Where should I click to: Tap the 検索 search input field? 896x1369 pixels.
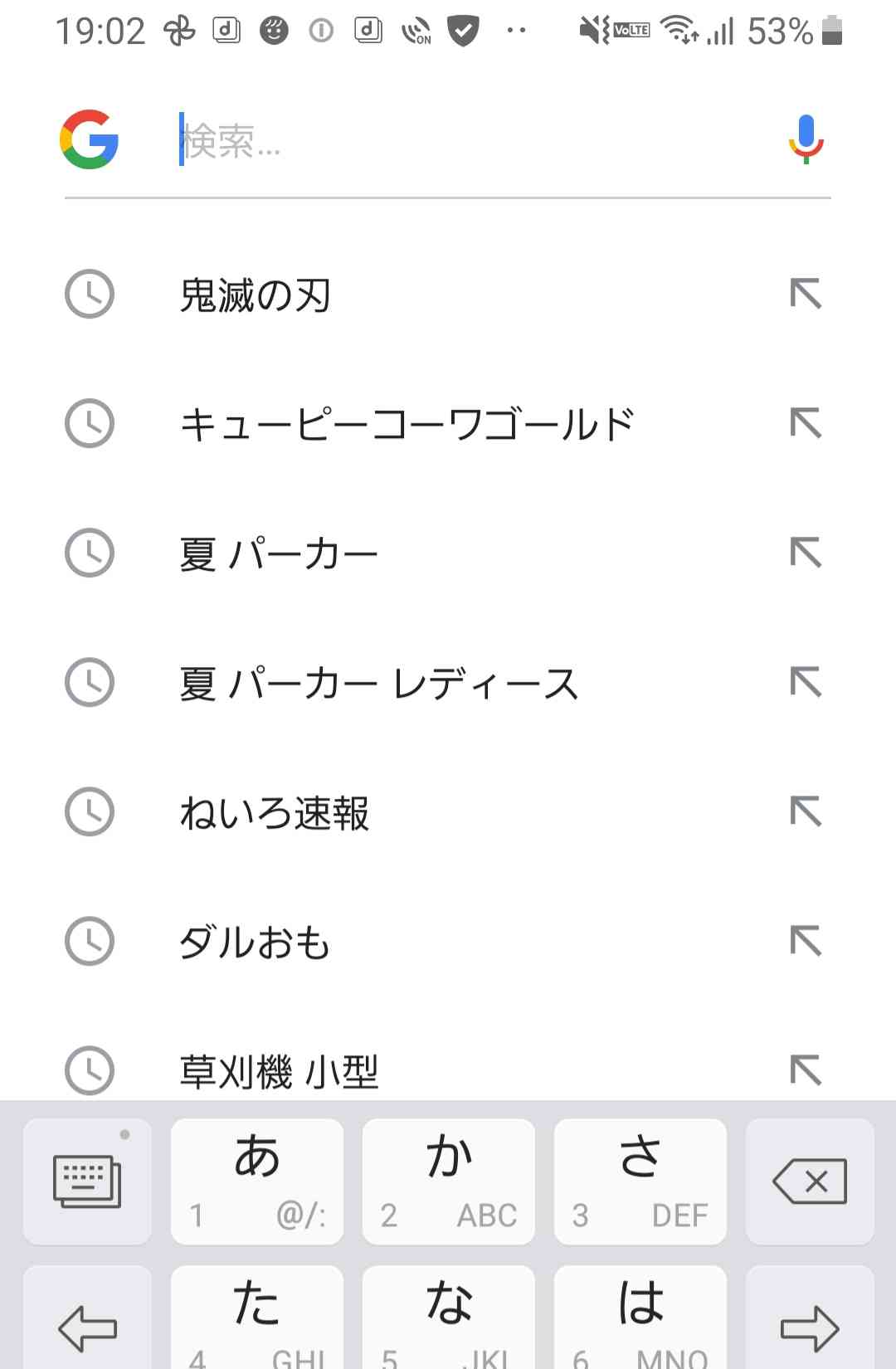415,143
